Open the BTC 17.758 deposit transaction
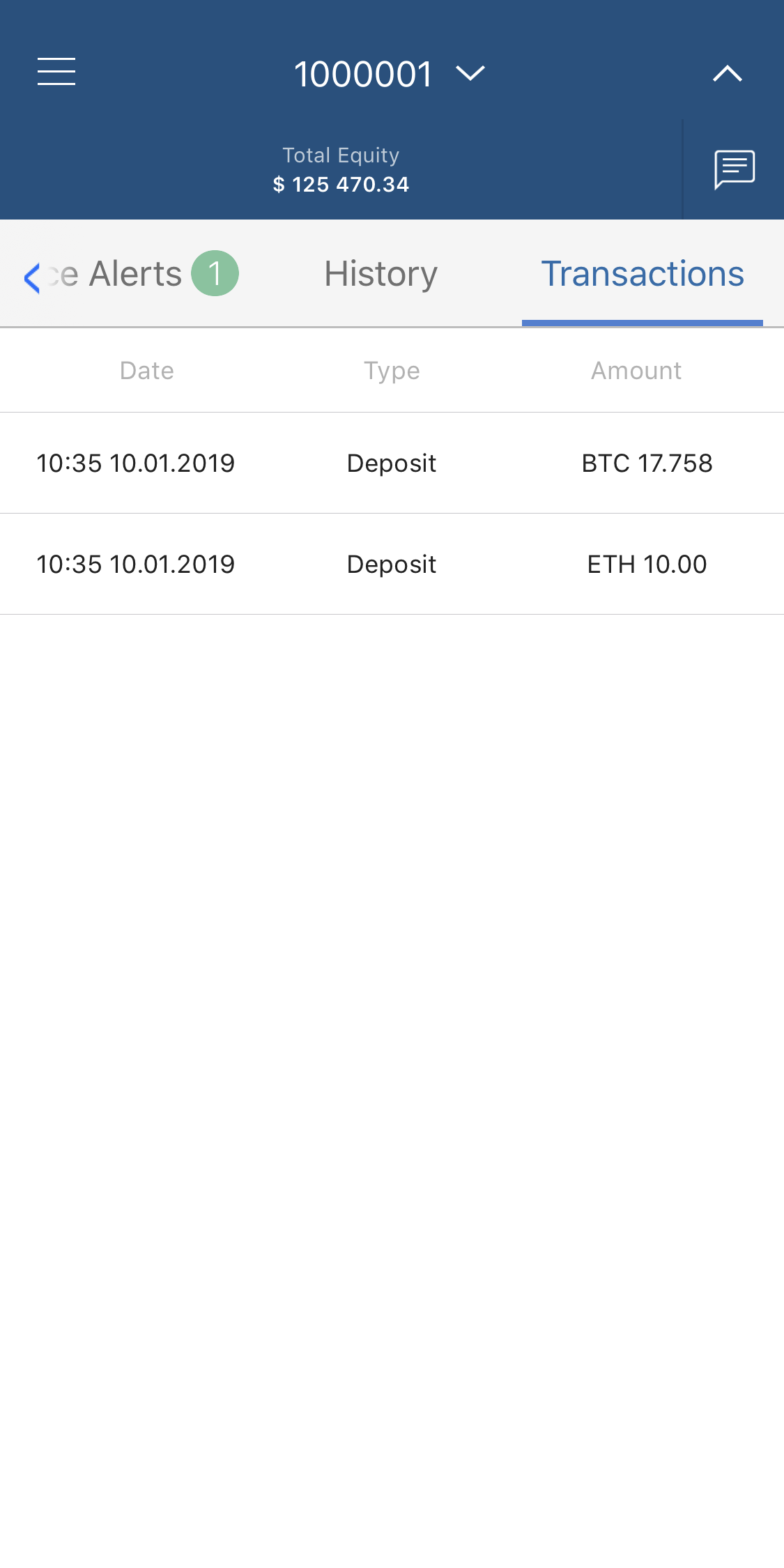The height and width of the screenshot is (1568, 784). [x=392, y=463]
